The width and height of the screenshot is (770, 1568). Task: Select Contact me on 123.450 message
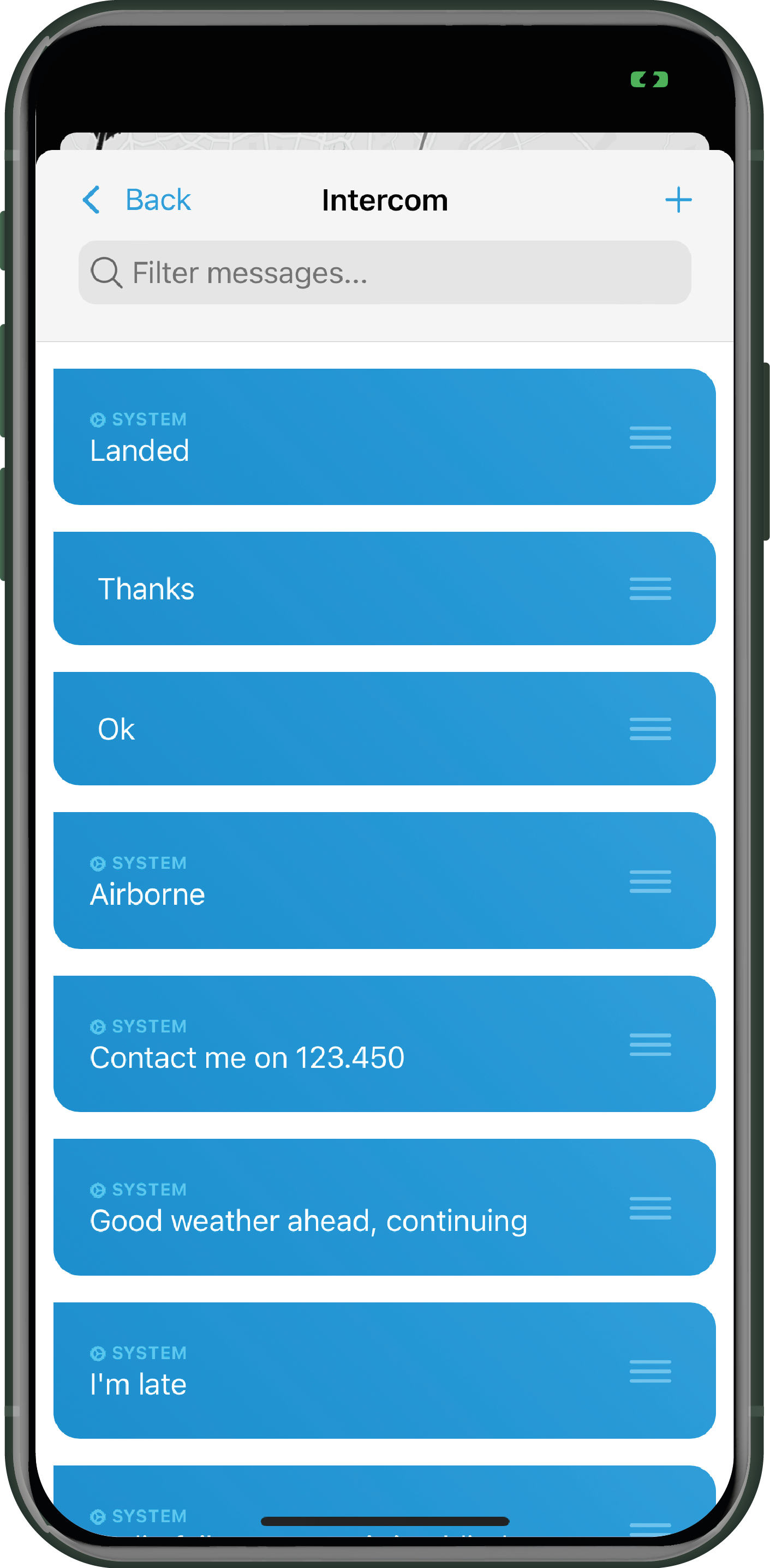384,1043
